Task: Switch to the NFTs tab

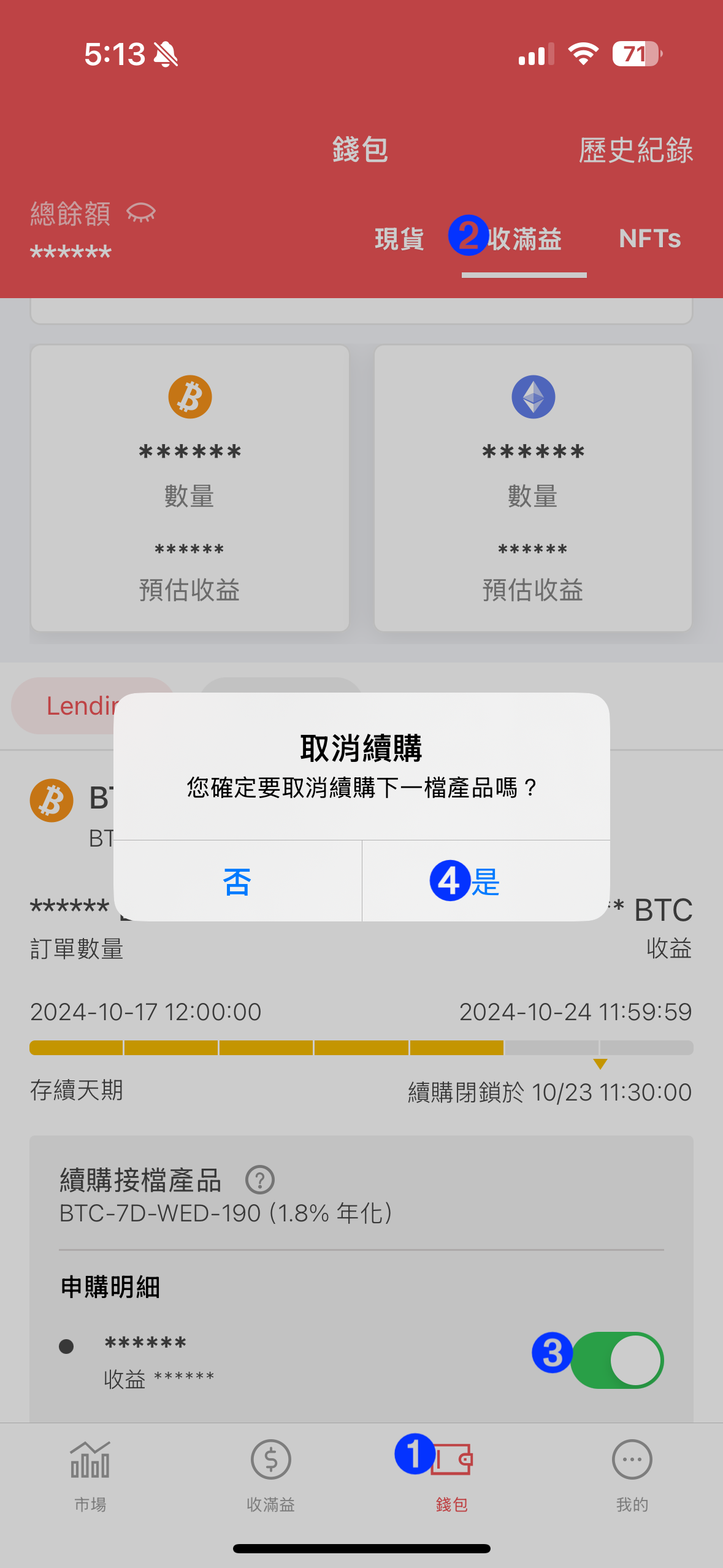Action: pos(649,239)
